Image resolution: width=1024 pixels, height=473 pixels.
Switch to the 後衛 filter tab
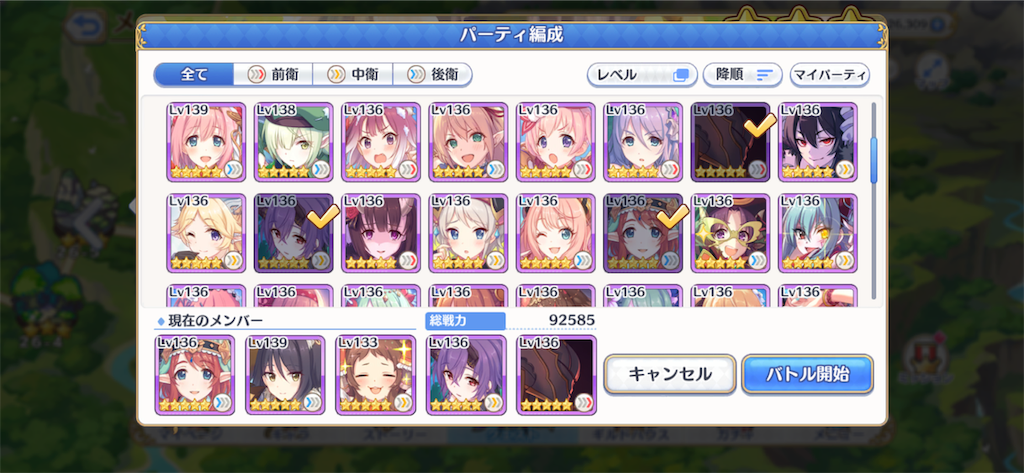[432, 75]
